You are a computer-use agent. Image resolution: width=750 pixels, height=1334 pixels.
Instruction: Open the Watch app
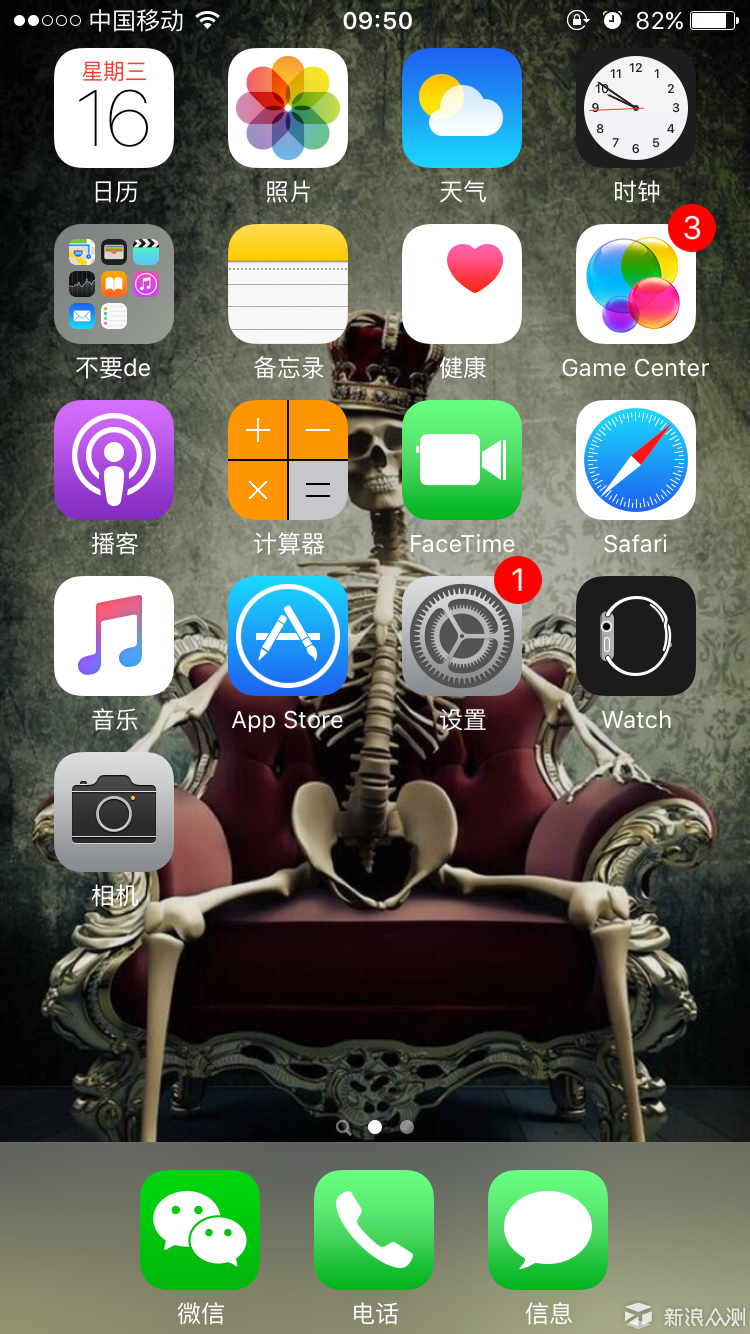pos(636,636)
